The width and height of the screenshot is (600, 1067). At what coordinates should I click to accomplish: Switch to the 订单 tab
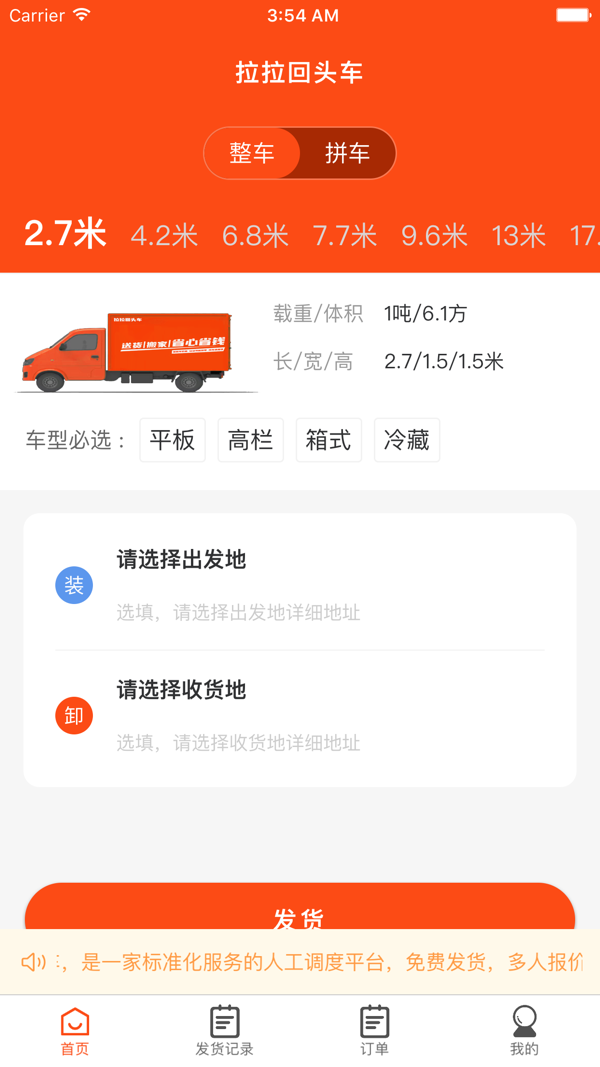(x=374, y=1032)
